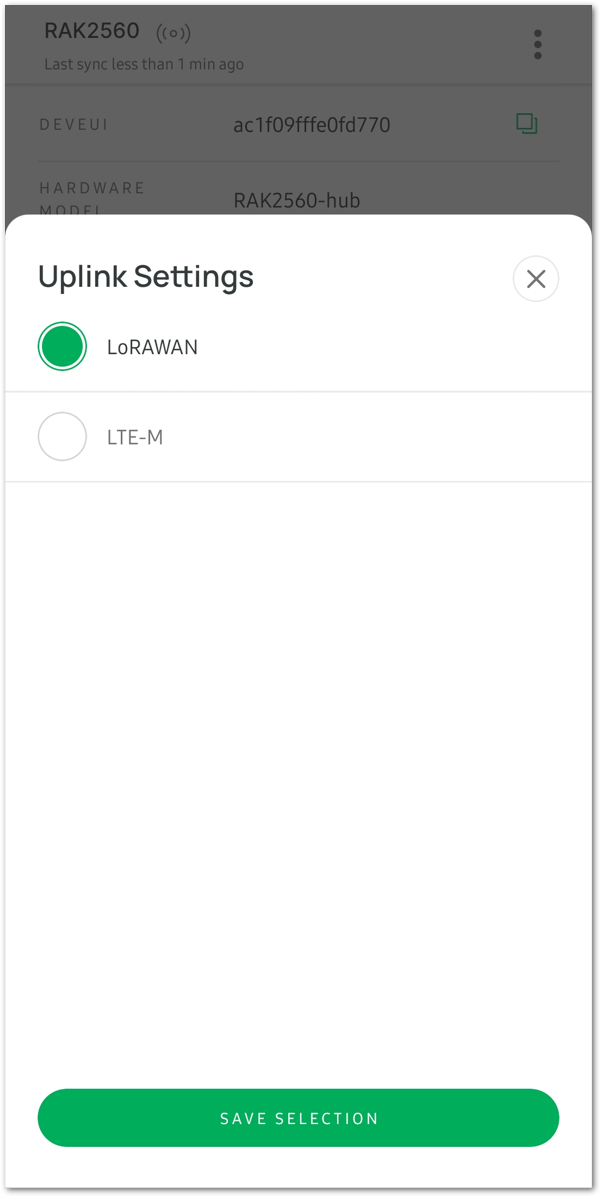The image size is (601, 1197).
Task: Close the Uplink Settings sheet
Action: (536, 279)
